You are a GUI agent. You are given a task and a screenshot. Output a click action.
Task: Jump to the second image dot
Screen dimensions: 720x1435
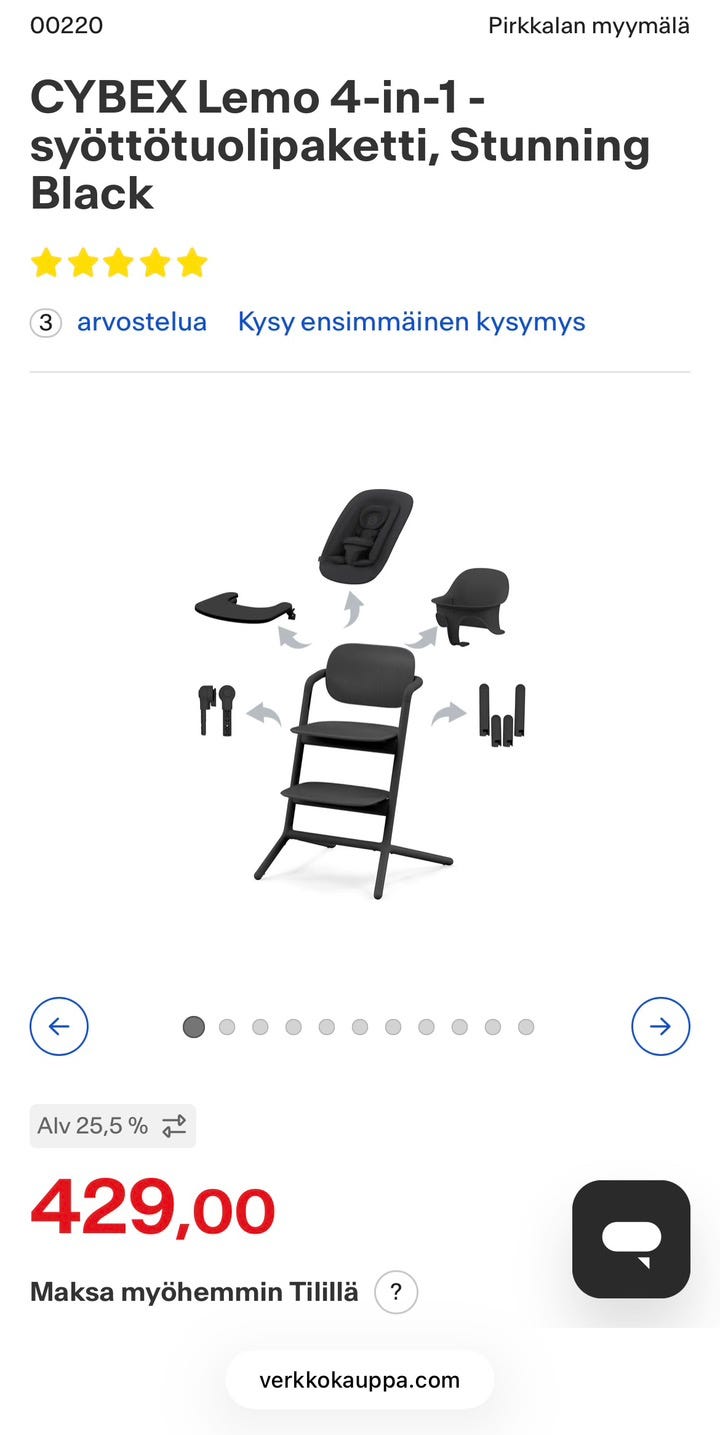(227, 1027)
